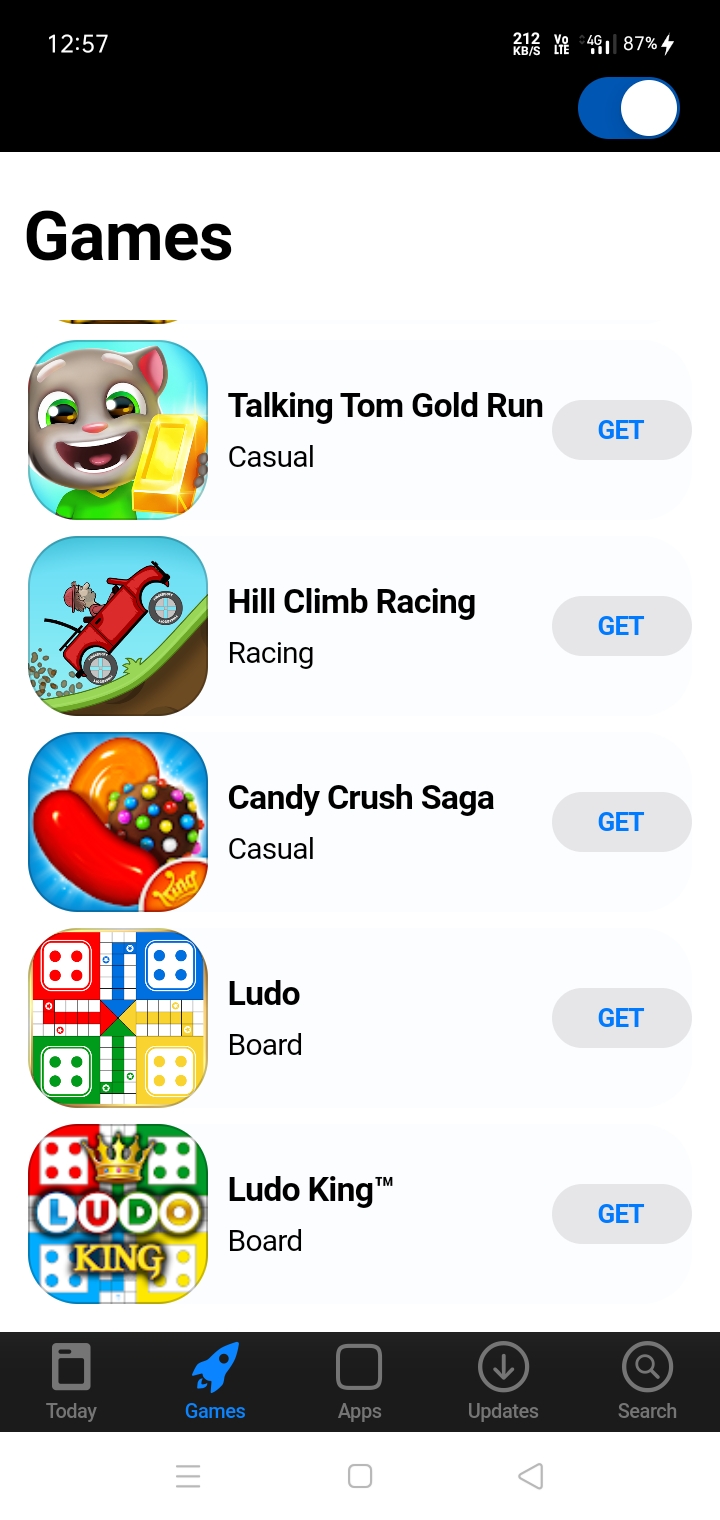Select the blue rocket Games icon
Screen dimensions: 720x1520
(x=215, y=1365)
